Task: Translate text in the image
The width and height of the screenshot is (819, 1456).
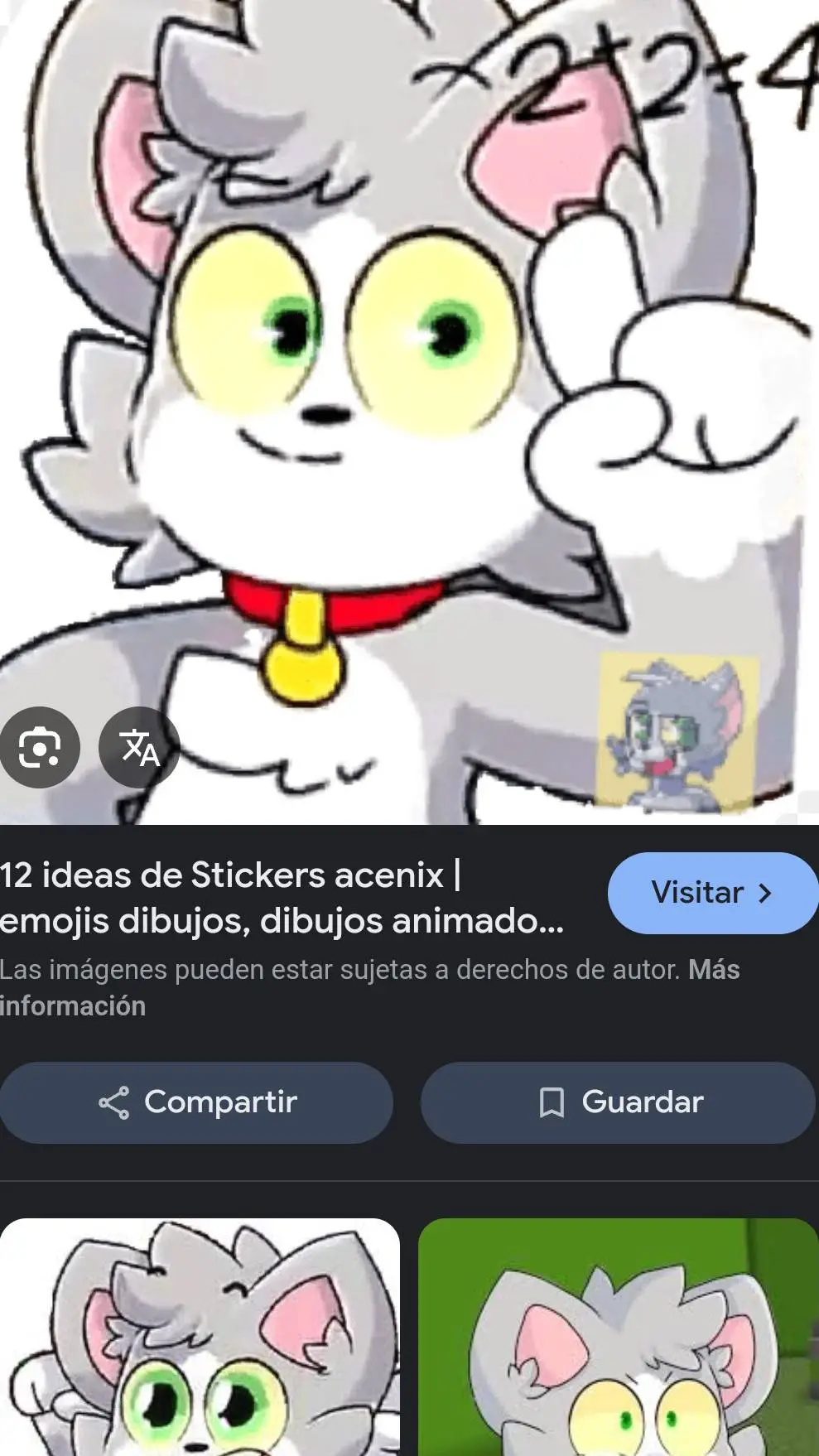Action: 139,748
